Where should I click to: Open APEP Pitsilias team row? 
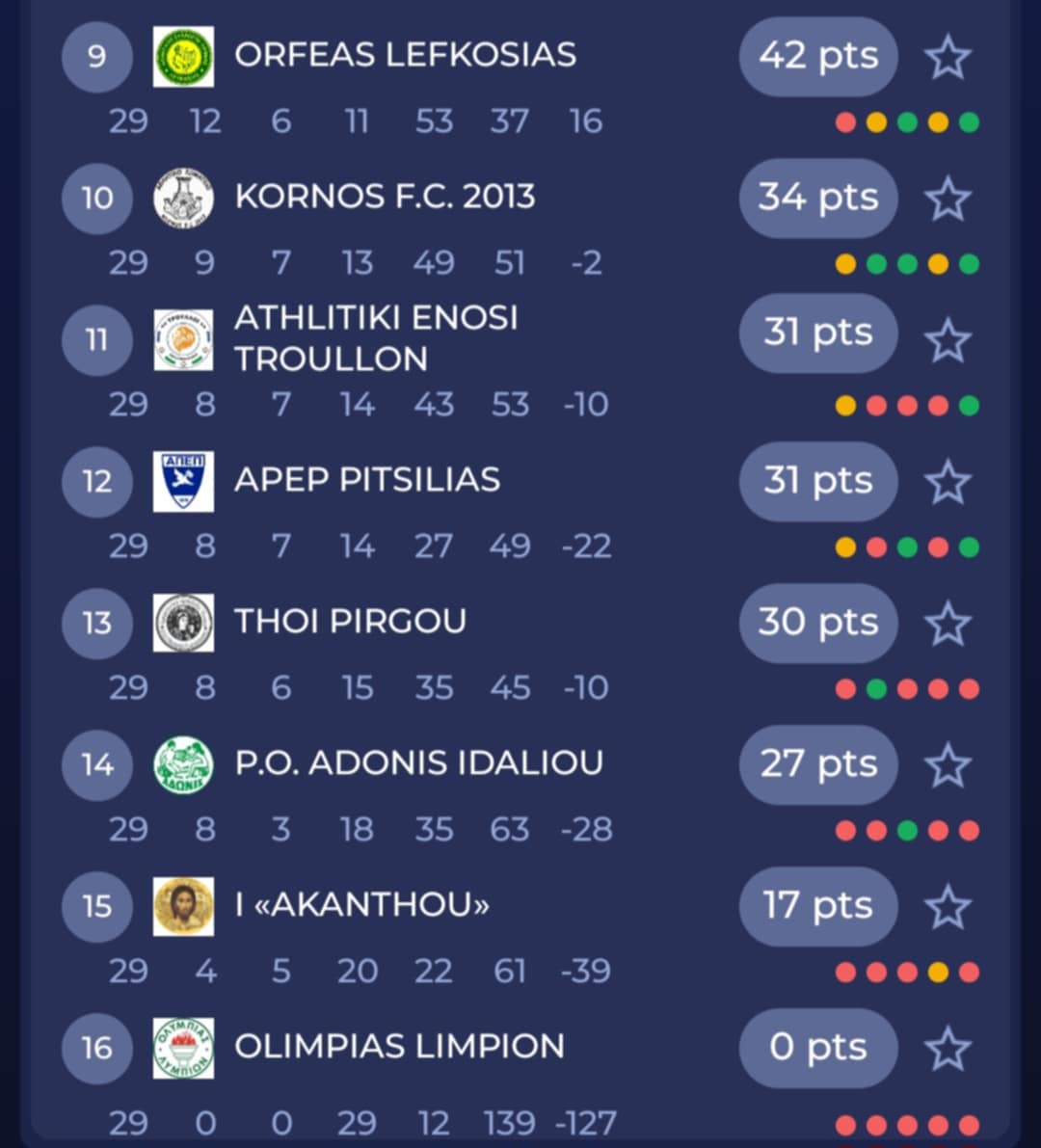coord(367,480)
